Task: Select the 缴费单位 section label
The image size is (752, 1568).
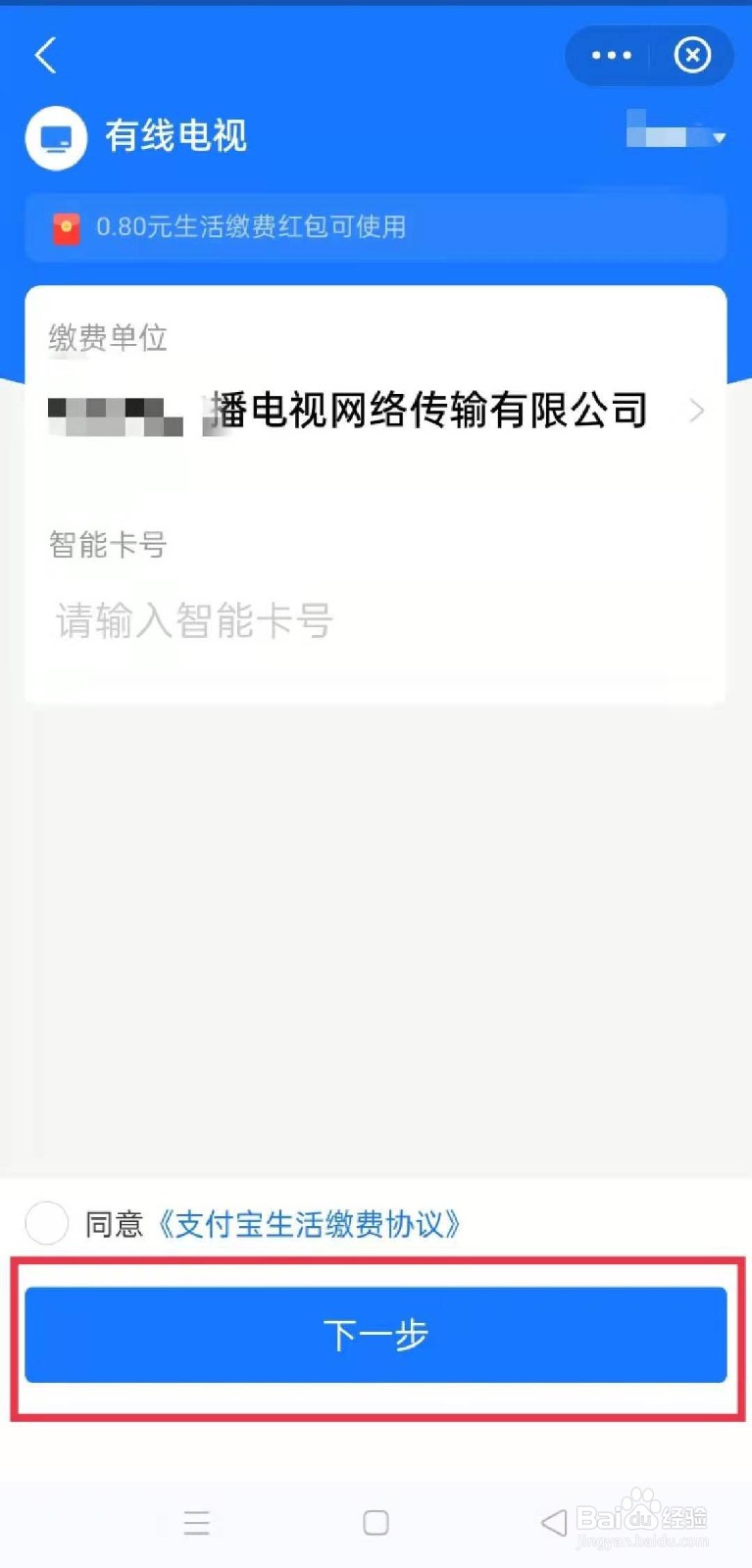Action: (108, 338)
